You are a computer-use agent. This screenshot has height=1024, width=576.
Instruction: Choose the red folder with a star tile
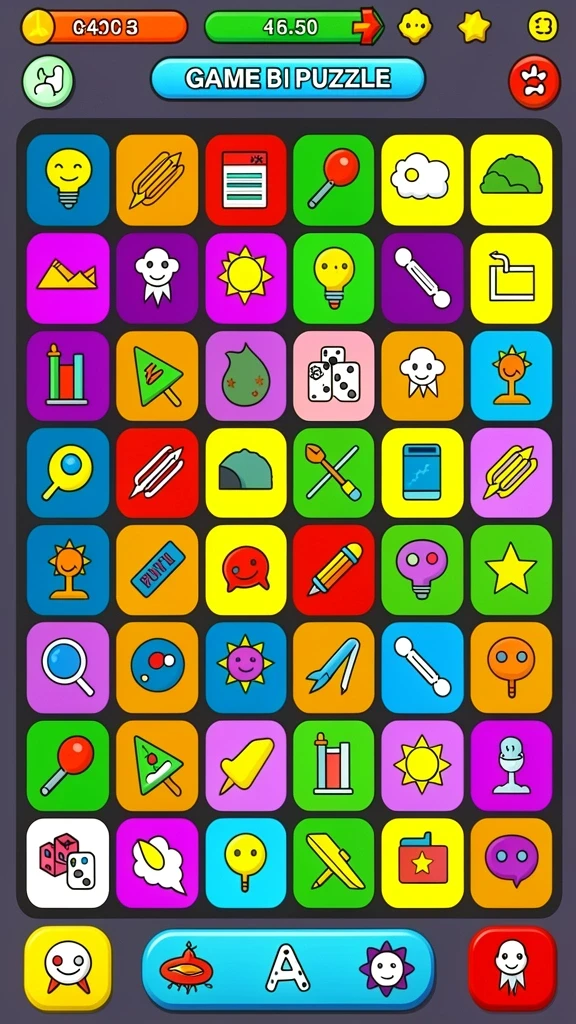click(x=423, y=863)
